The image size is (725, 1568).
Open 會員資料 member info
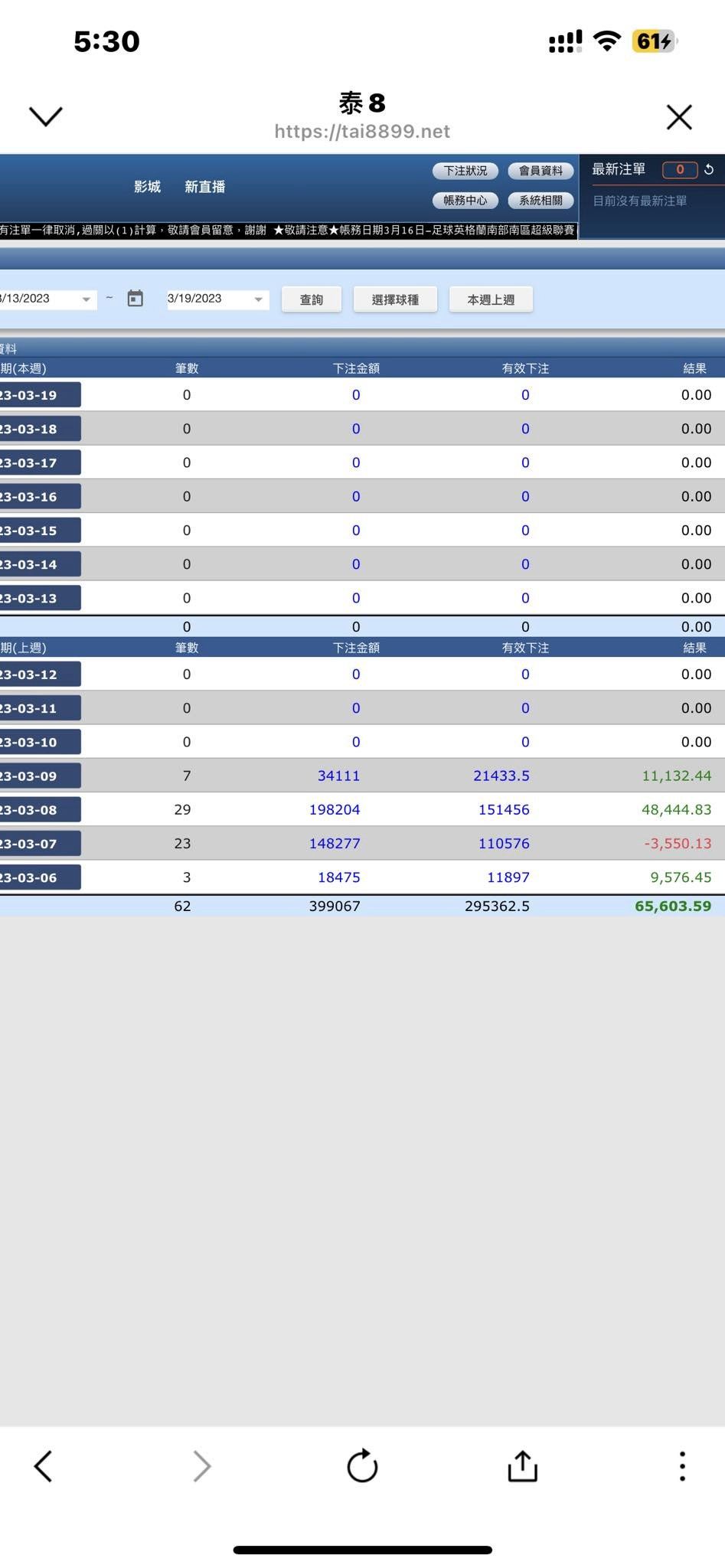pyautogui.click(x=540, y=171)
